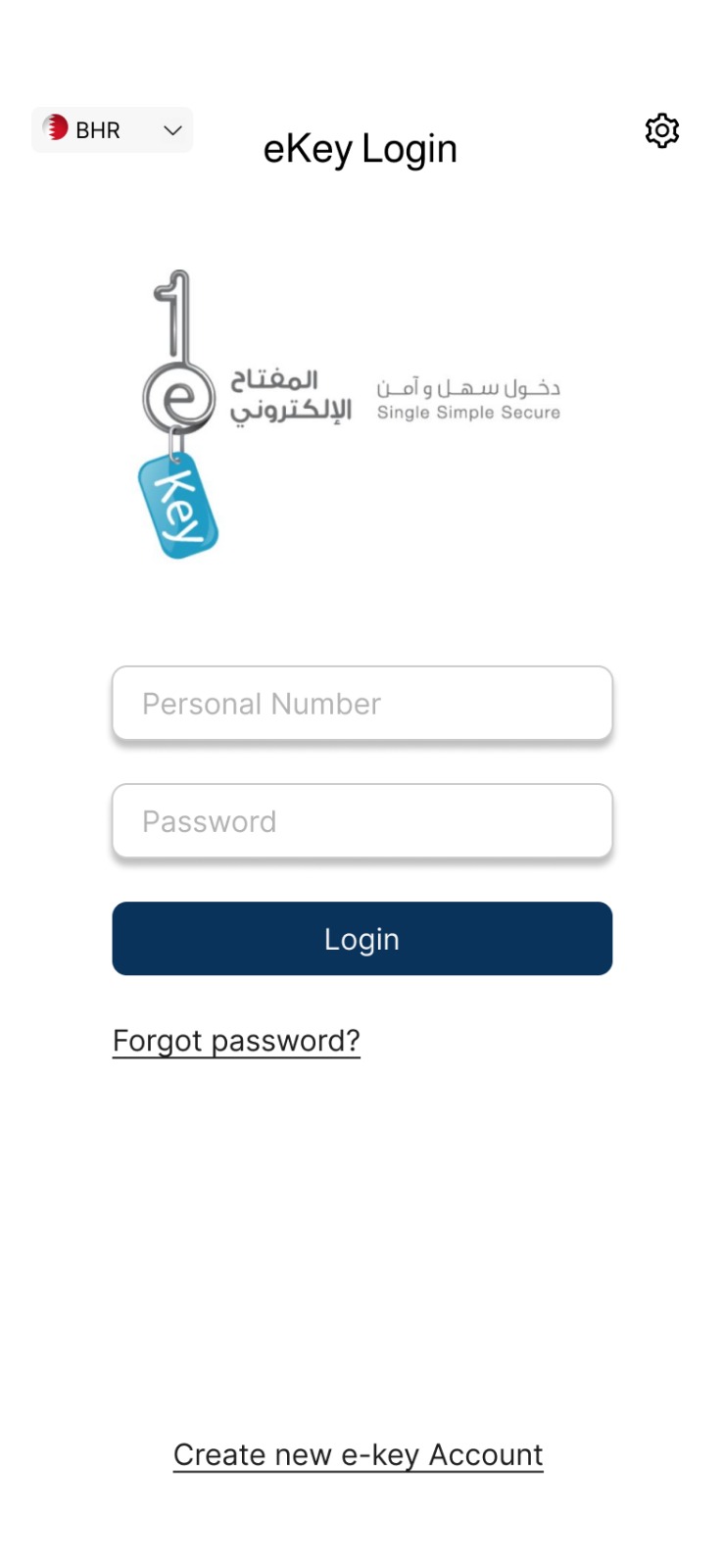Focus the Personal Number input field
The image size is (723, 1568).
361,704
